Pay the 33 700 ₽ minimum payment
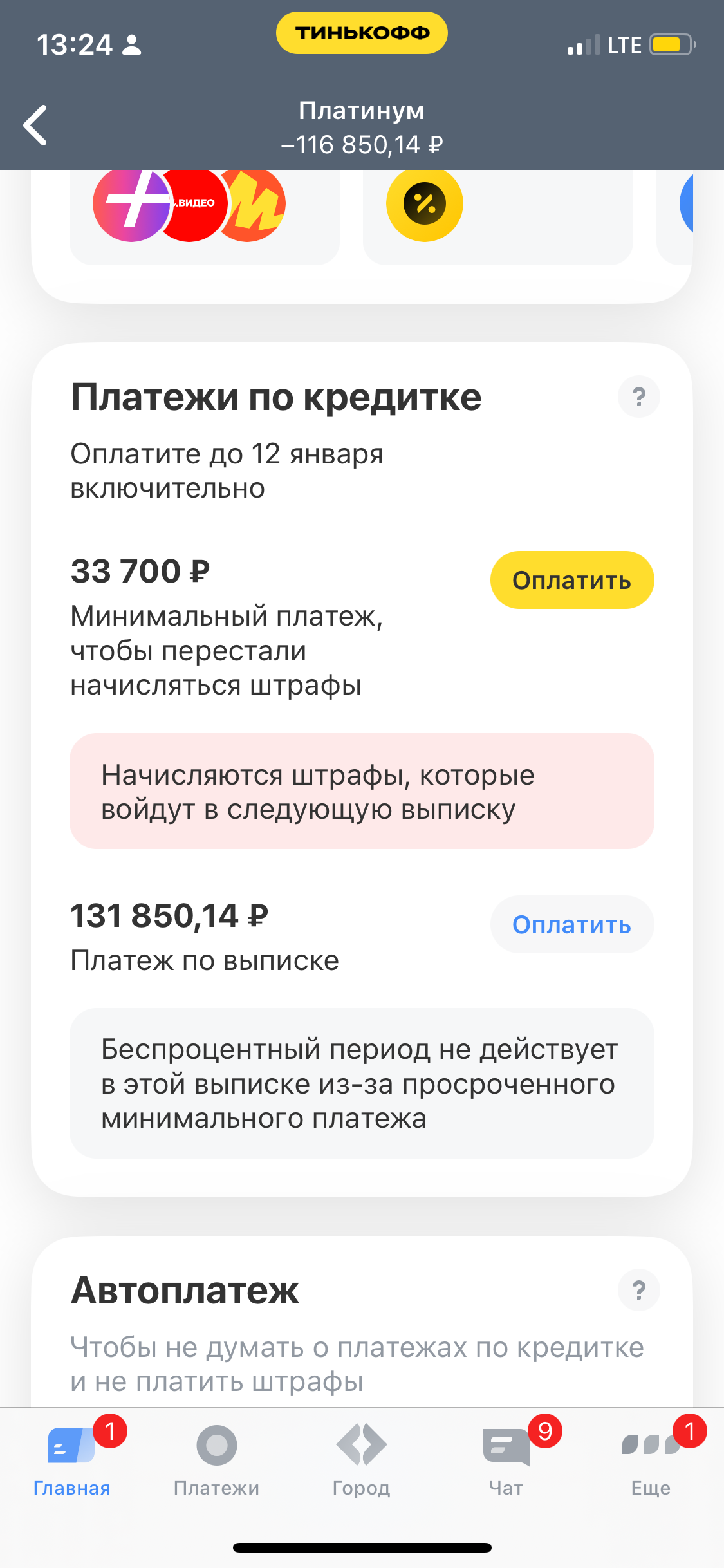Screen dimensions: 724x1568 pos(571,580)
